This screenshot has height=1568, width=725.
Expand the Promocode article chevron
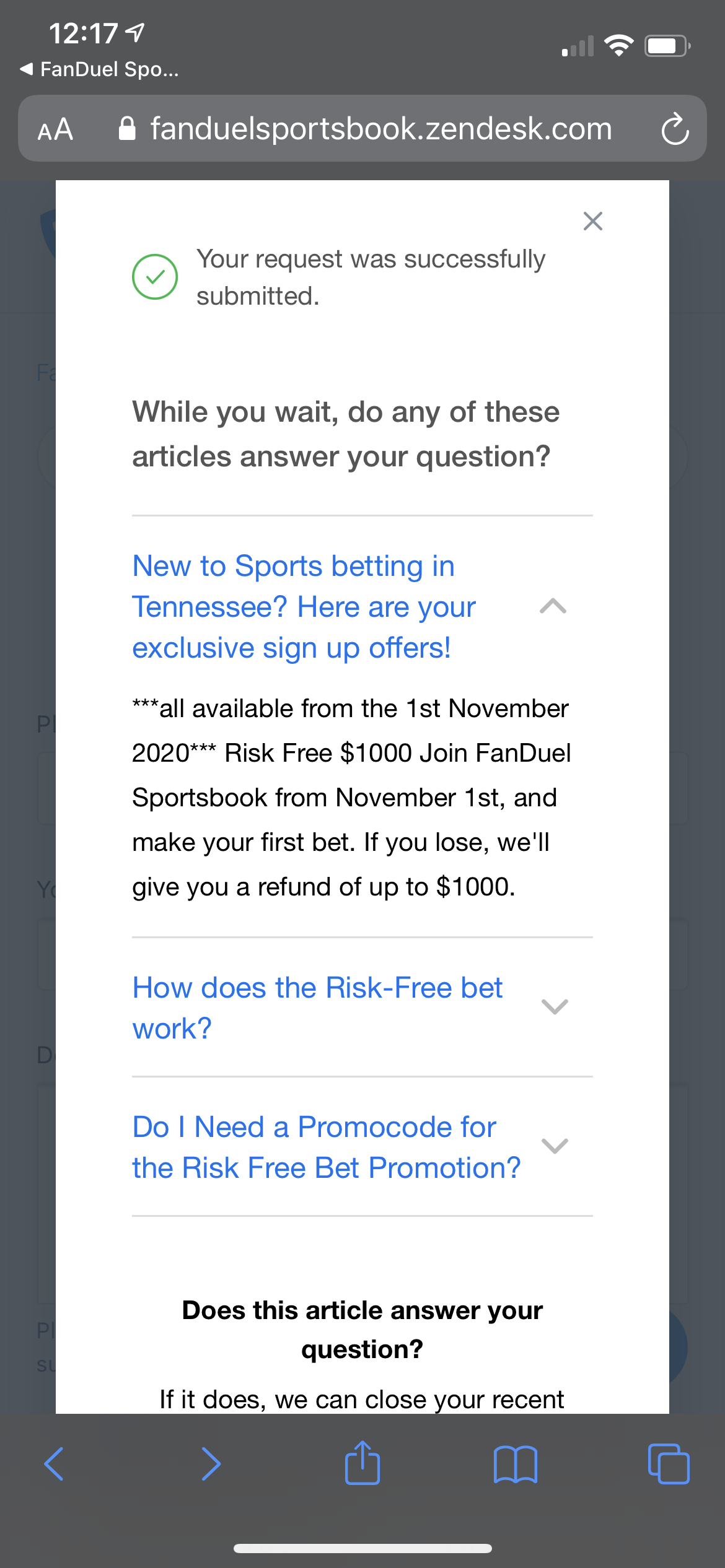[555, 1146]
